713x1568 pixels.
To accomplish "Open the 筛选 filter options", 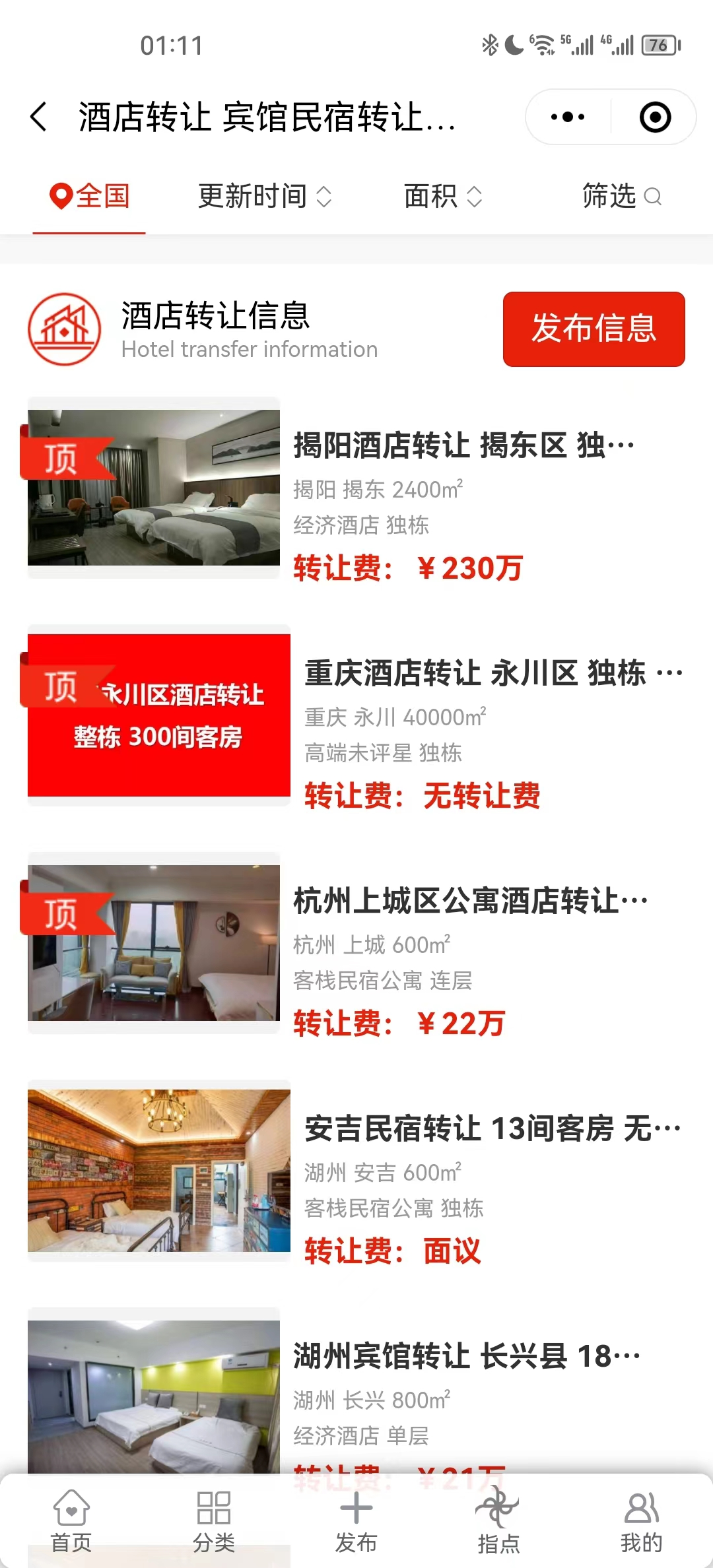I will point(621,196).
